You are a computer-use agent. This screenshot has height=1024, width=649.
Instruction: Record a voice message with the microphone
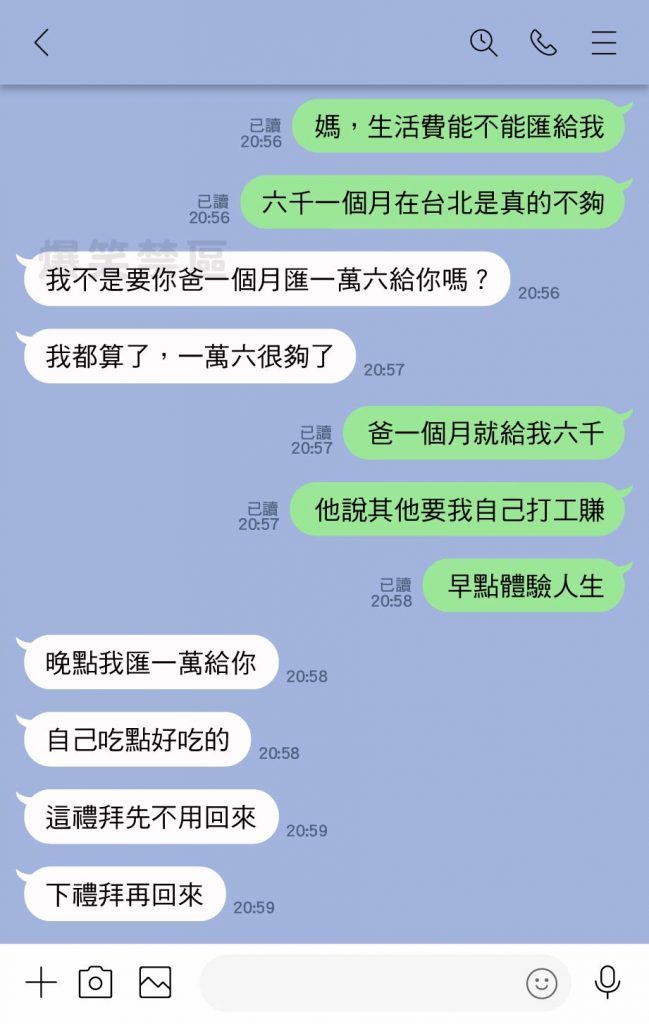click(607, 983)
